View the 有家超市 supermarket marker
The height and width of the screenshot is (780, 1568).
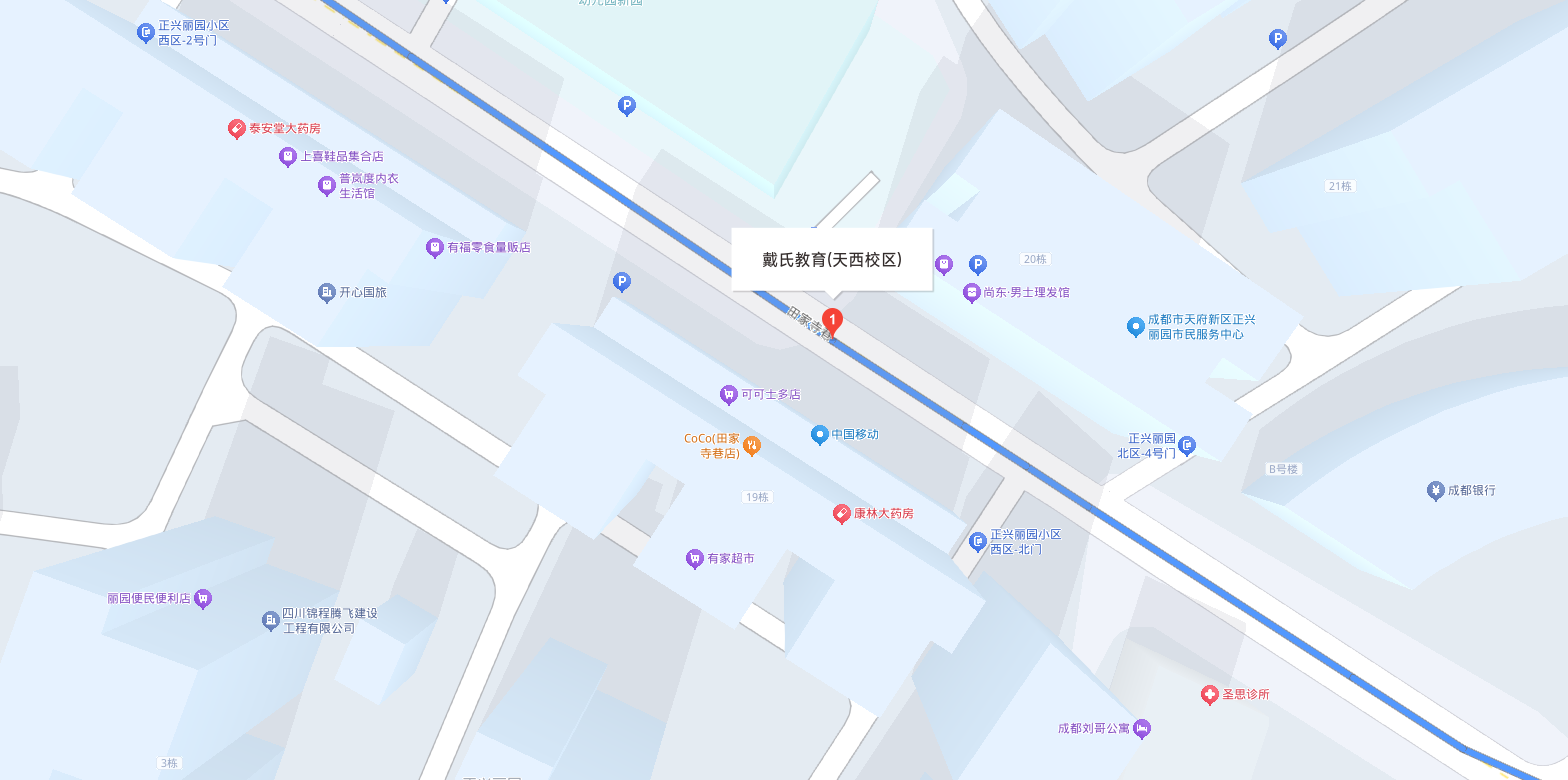pyautogui.click(x=694, y=559)
